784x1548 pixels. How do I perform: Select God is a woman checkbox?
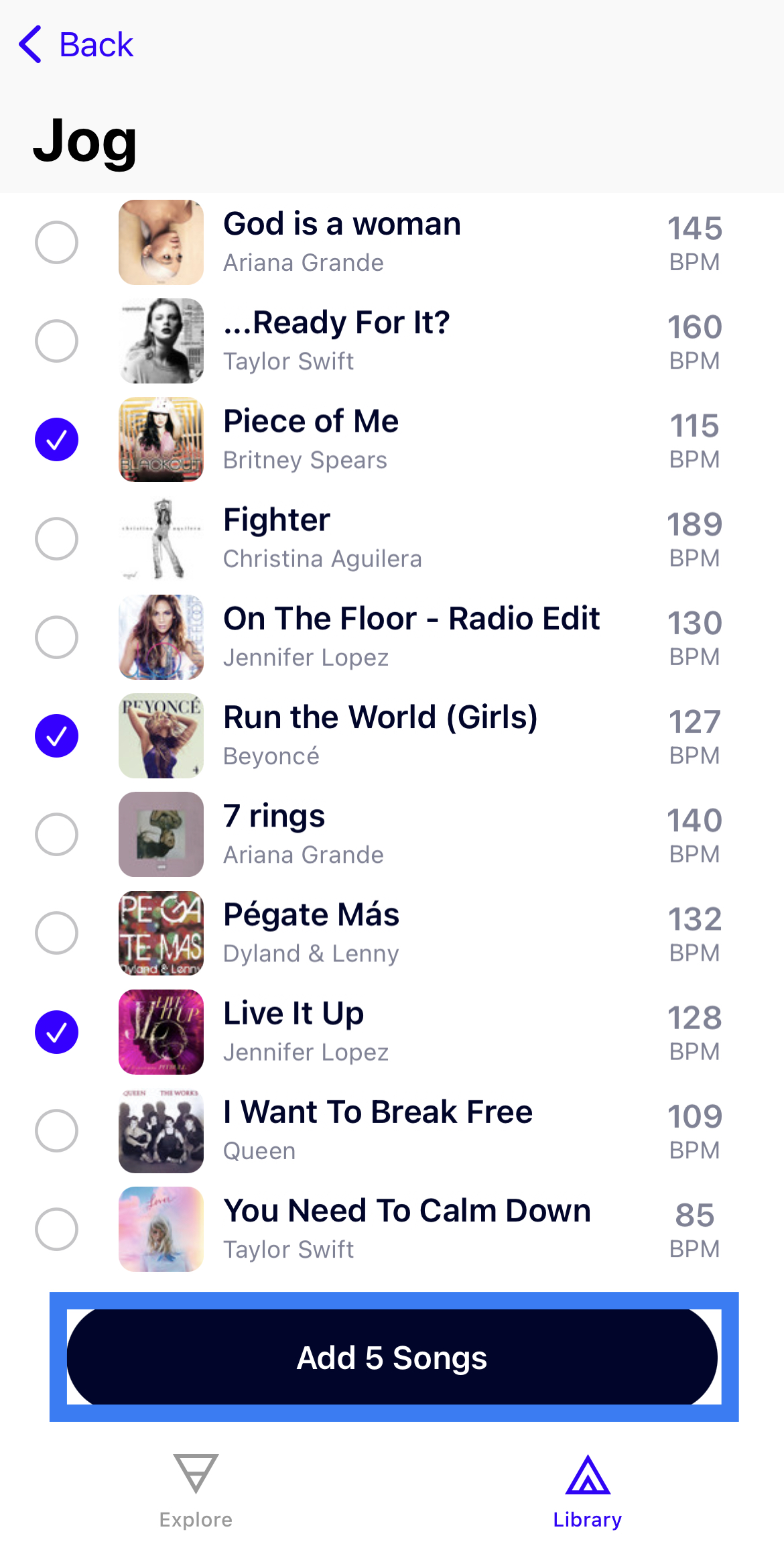pos(56,242)
